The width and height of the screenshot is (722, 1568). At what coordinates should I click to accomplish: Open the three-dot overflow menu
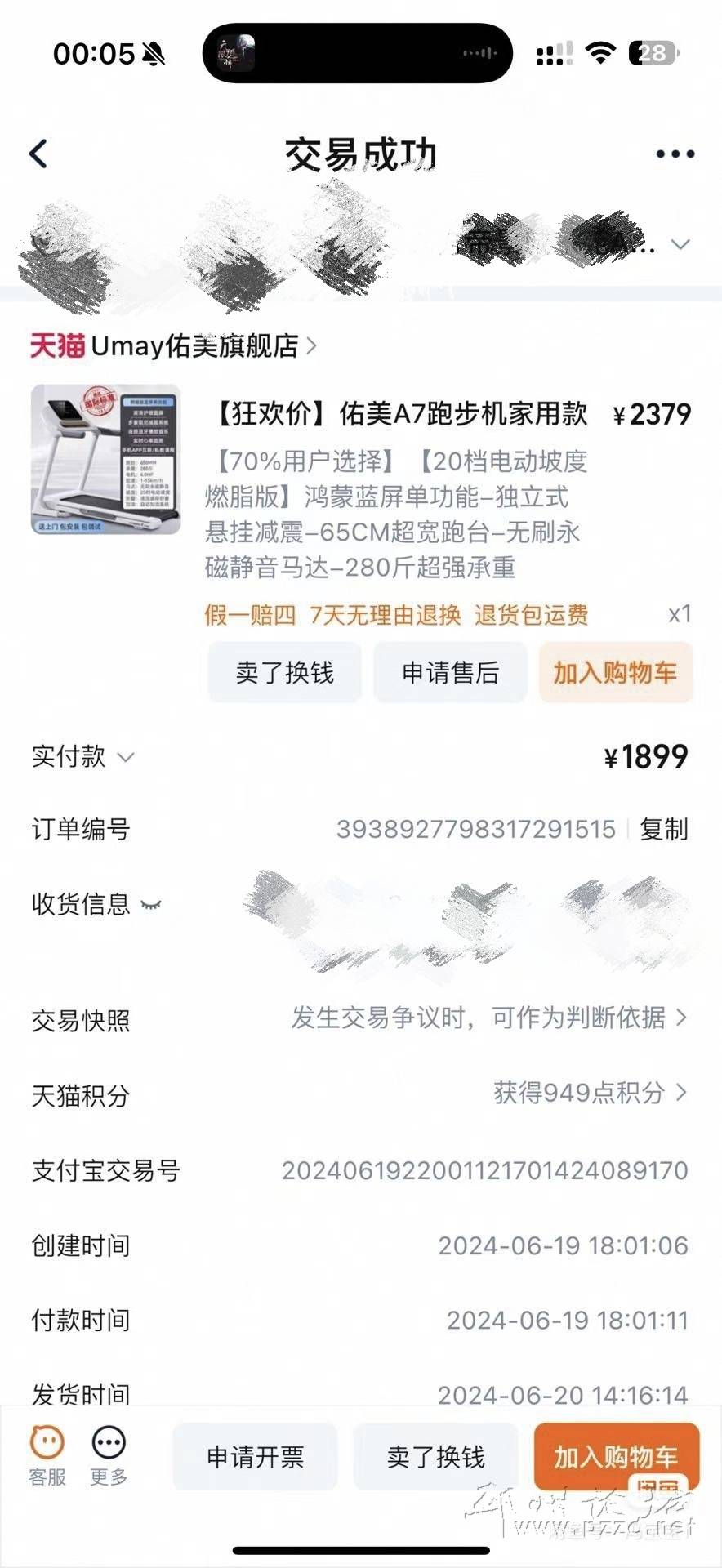[x=675, y=154]
